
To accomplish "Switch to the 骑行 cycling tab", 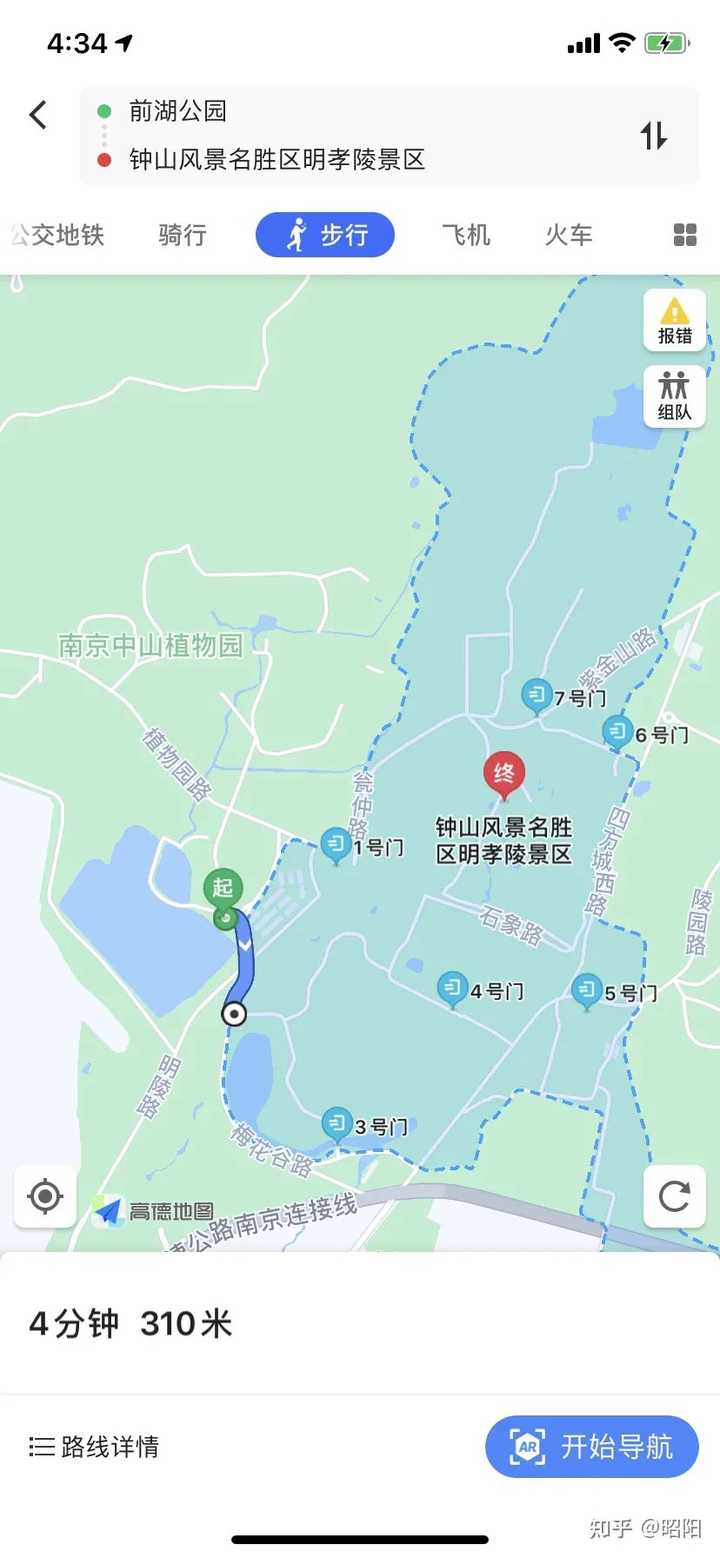I will tap(180, 234).
